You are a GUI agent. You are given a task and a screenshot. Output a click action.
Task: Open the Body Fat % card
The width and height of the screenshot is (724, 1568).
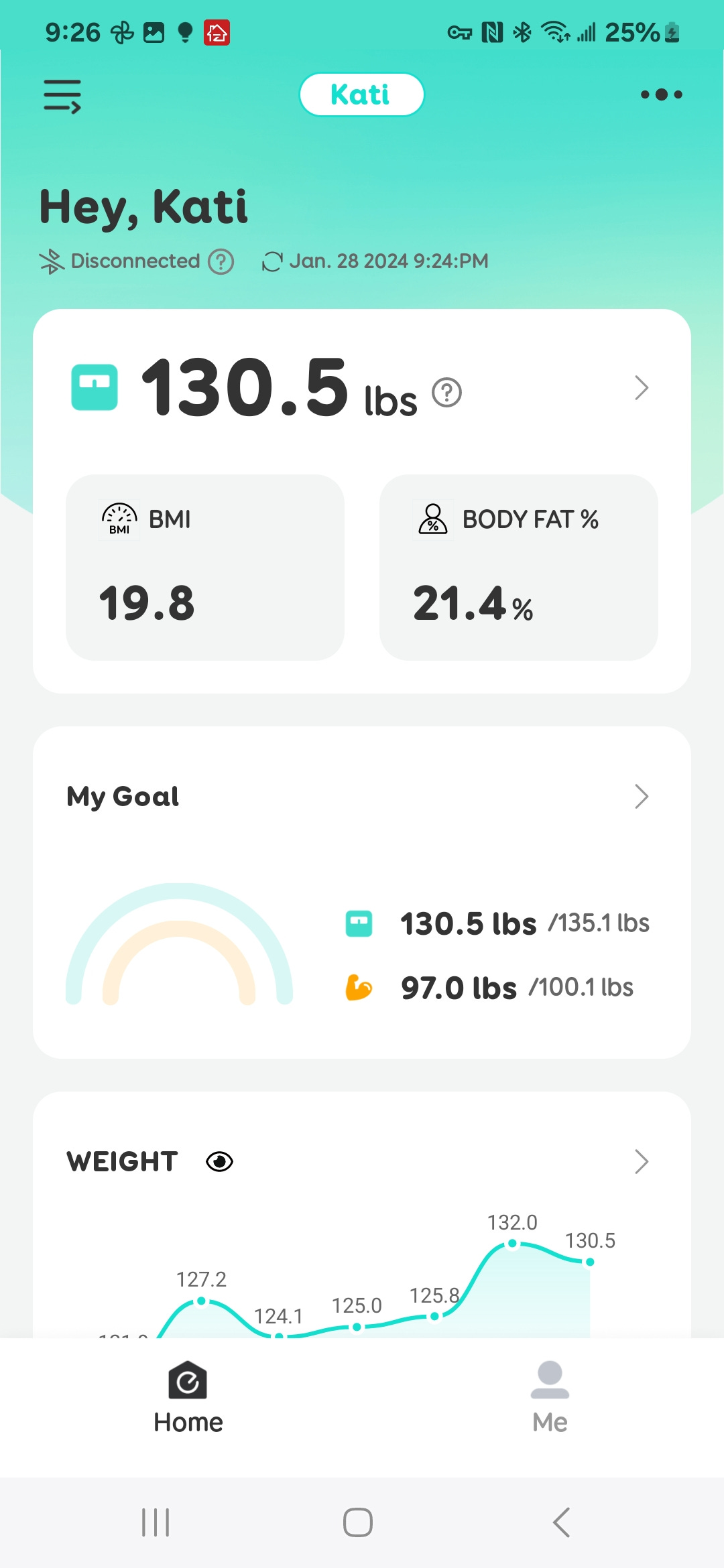[x=519, y=568]
